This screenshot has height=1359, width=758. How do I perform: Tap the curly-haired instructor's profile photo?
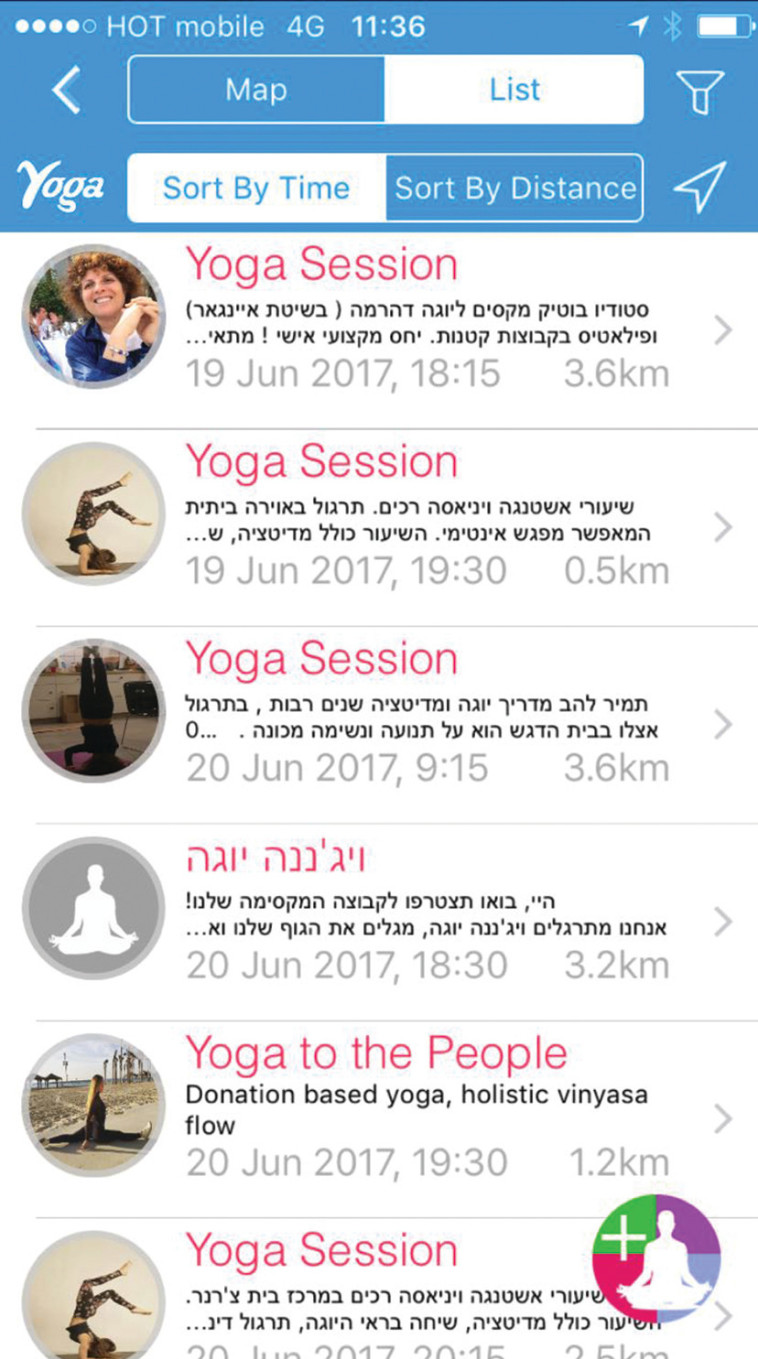click(93, 317)
